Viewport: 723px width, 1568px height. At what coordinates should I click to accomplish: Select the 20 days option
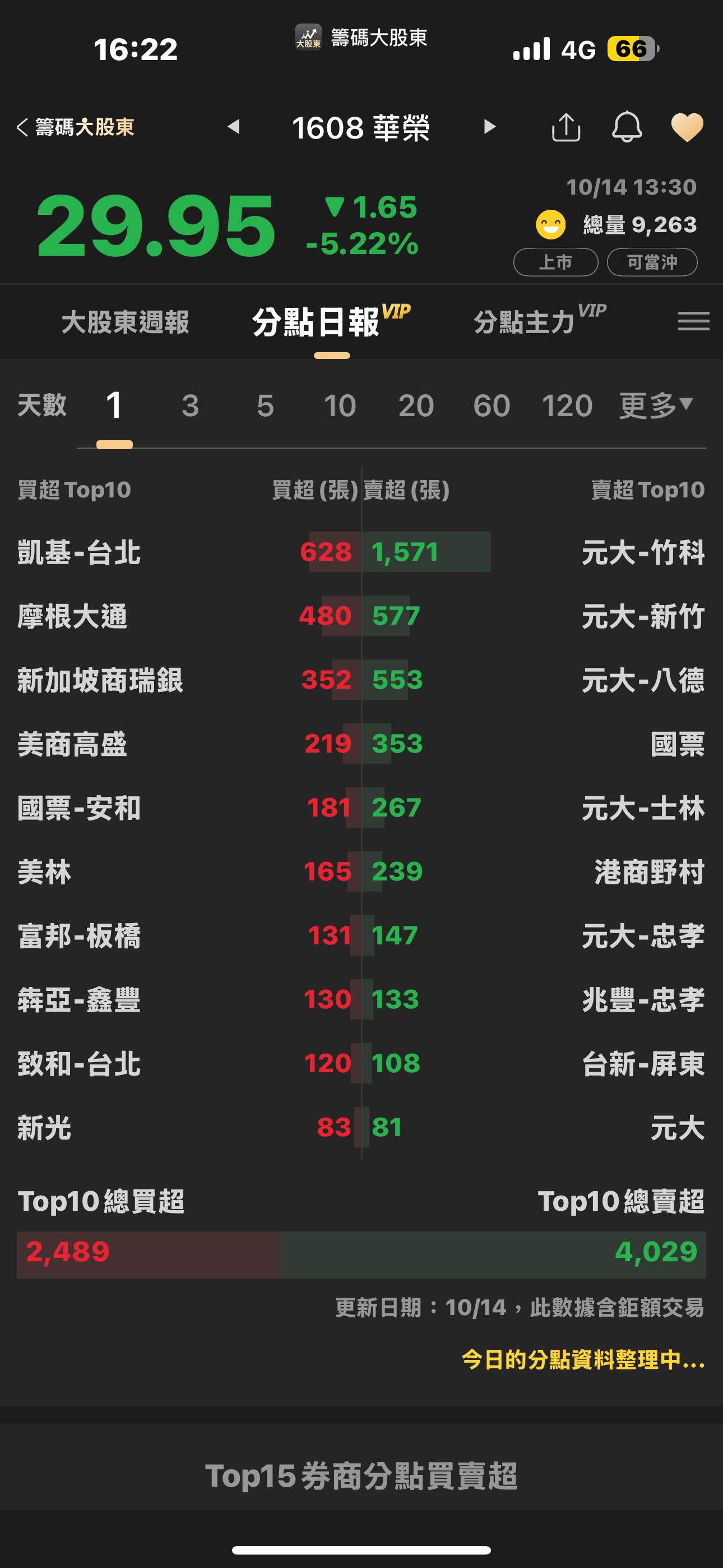[x=416, y=405]
